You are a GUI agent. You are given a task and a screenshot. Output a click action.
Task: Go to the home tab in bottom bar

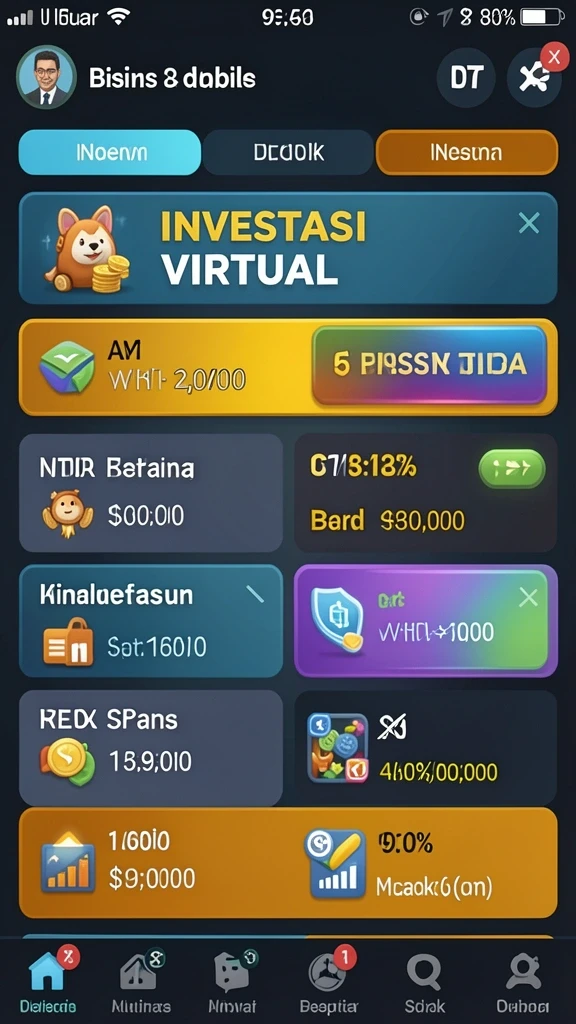coord(48,981)
